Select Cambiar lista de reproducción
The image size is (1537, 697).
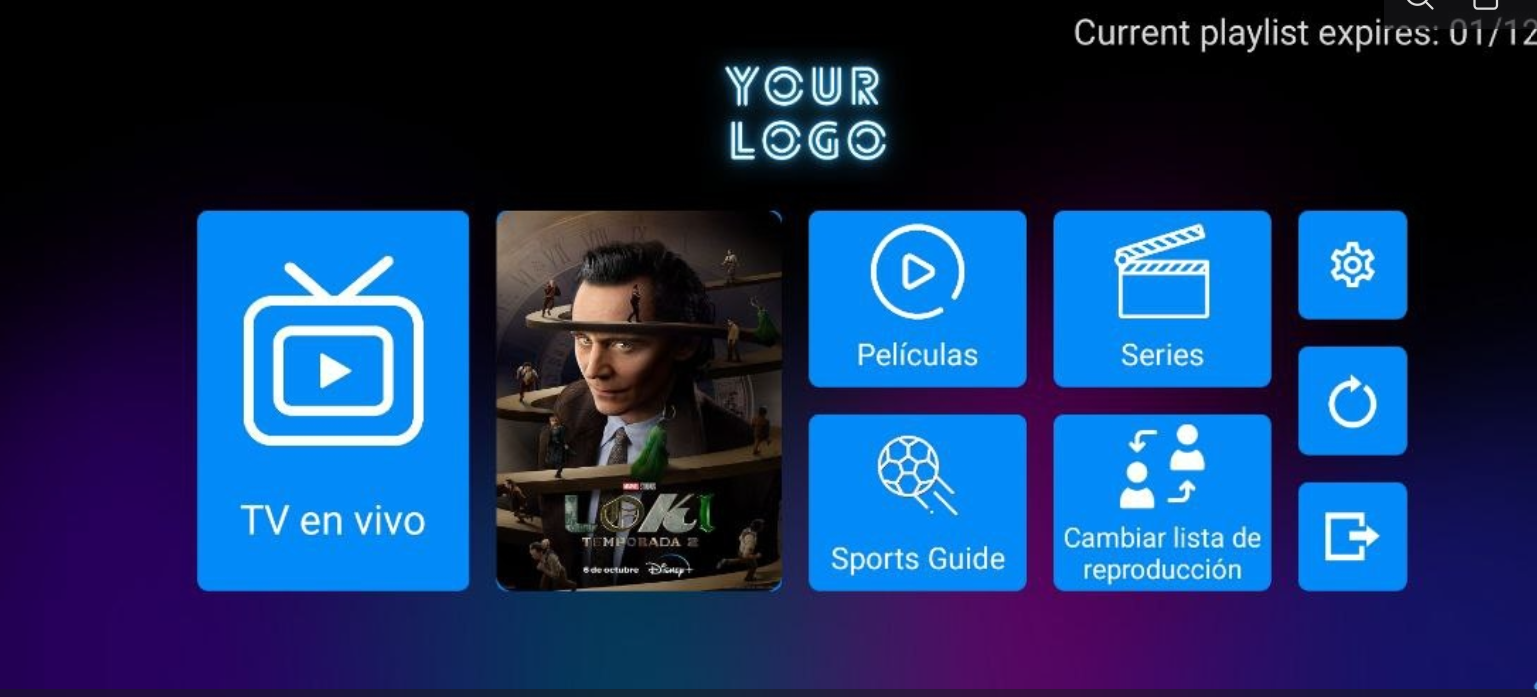click(x=1161, y=502)
